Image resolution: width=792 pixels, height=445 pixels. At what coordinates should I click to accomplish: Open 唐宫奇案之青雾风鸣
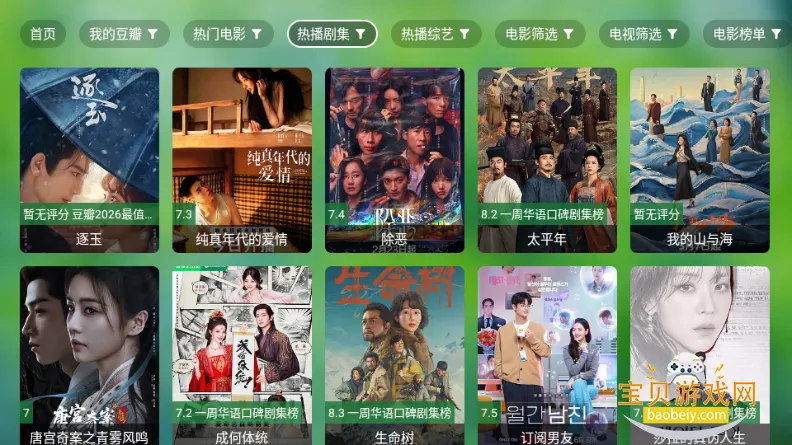89,355
